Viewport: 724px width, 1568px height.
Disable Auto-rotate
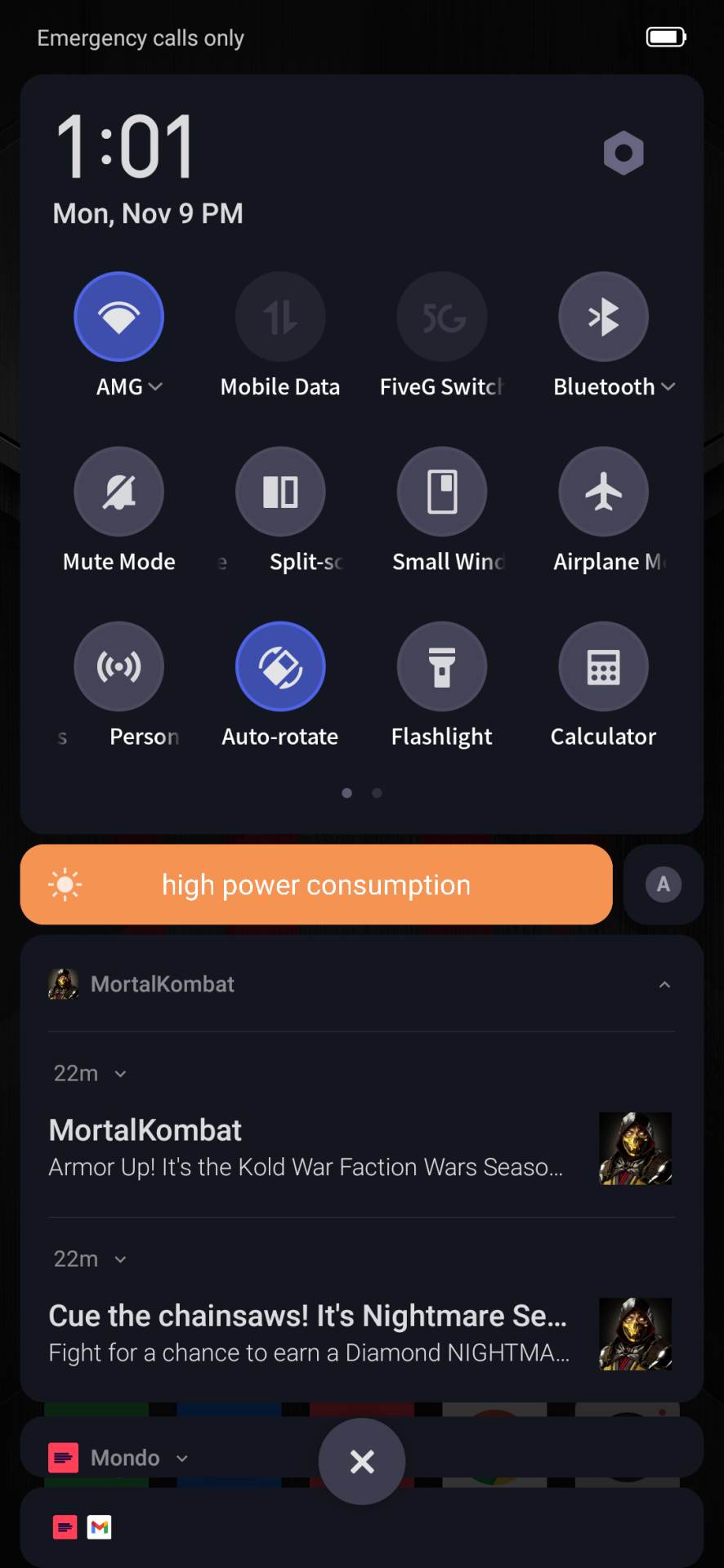(x=280, y=666)
